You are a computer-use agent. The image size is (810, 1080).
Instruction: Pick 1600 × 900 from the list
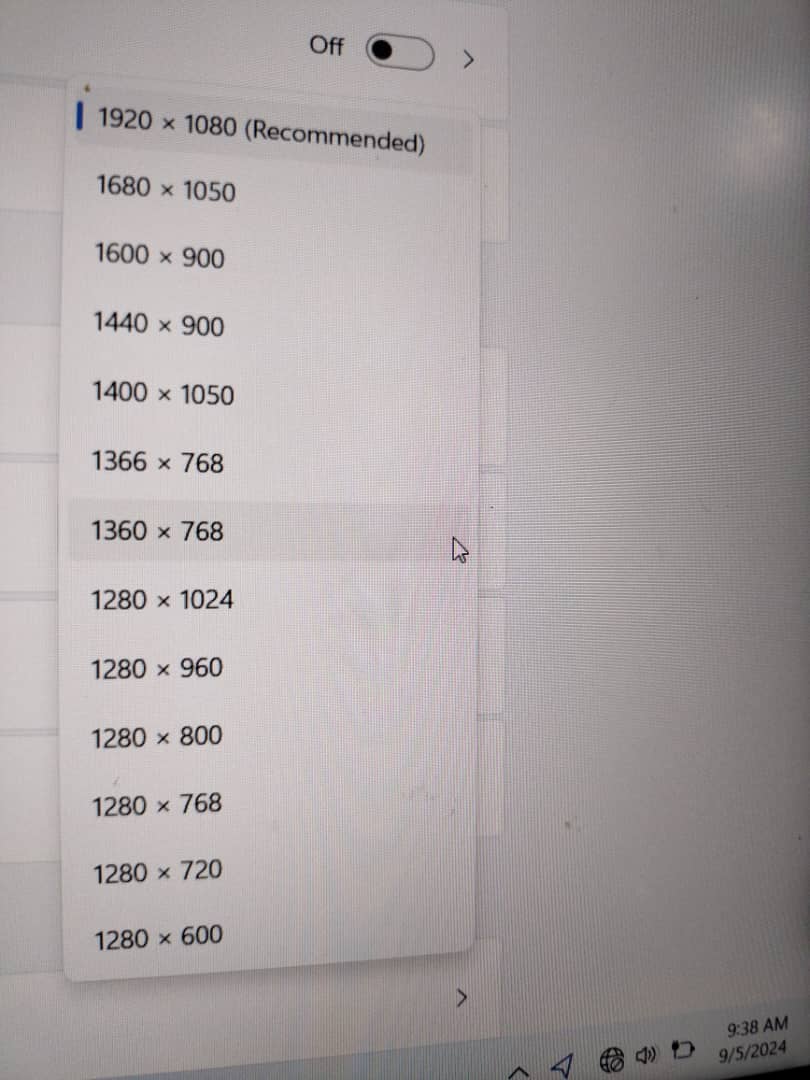click(x=160, y=256)
